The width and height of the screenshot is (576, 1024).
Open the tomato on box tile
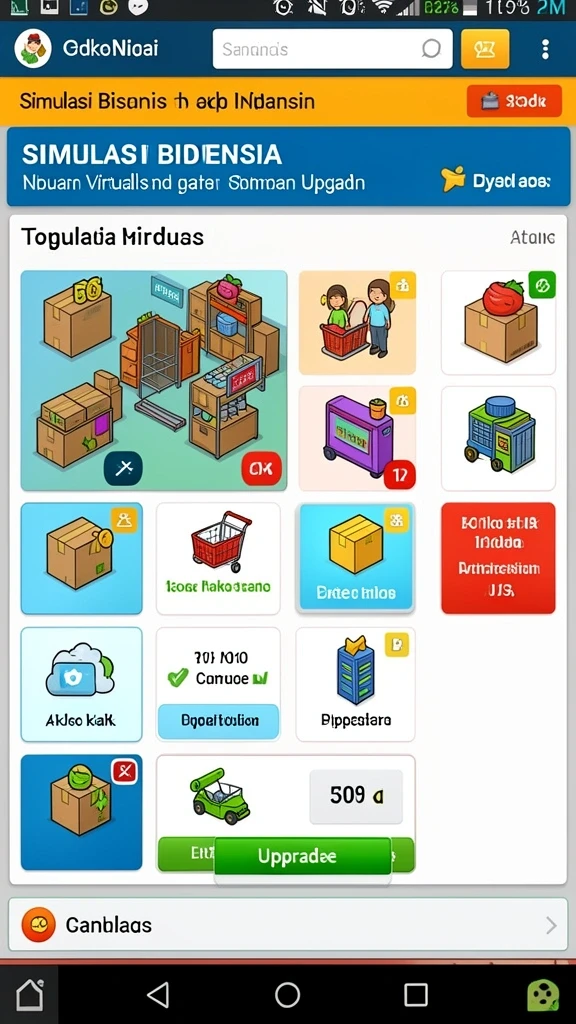pos(498,323)
